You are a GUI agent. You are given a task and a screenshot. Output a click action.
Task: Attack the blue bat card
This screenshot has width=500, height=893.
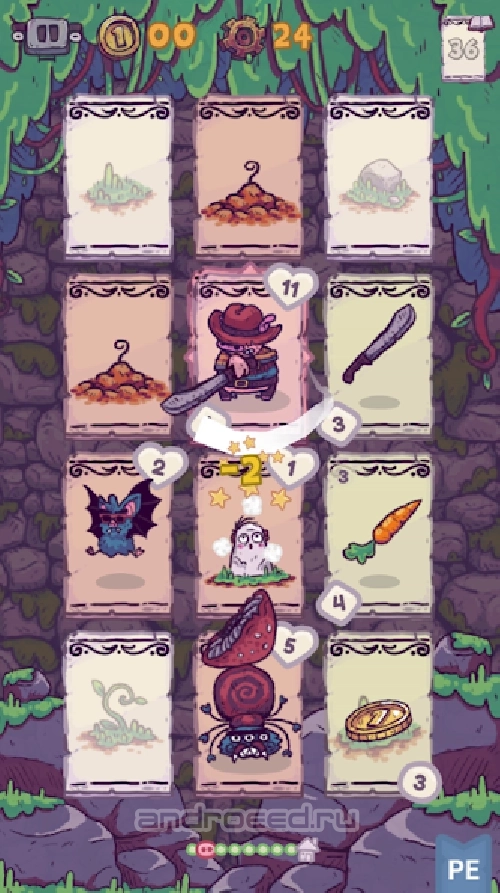[119, 534]
